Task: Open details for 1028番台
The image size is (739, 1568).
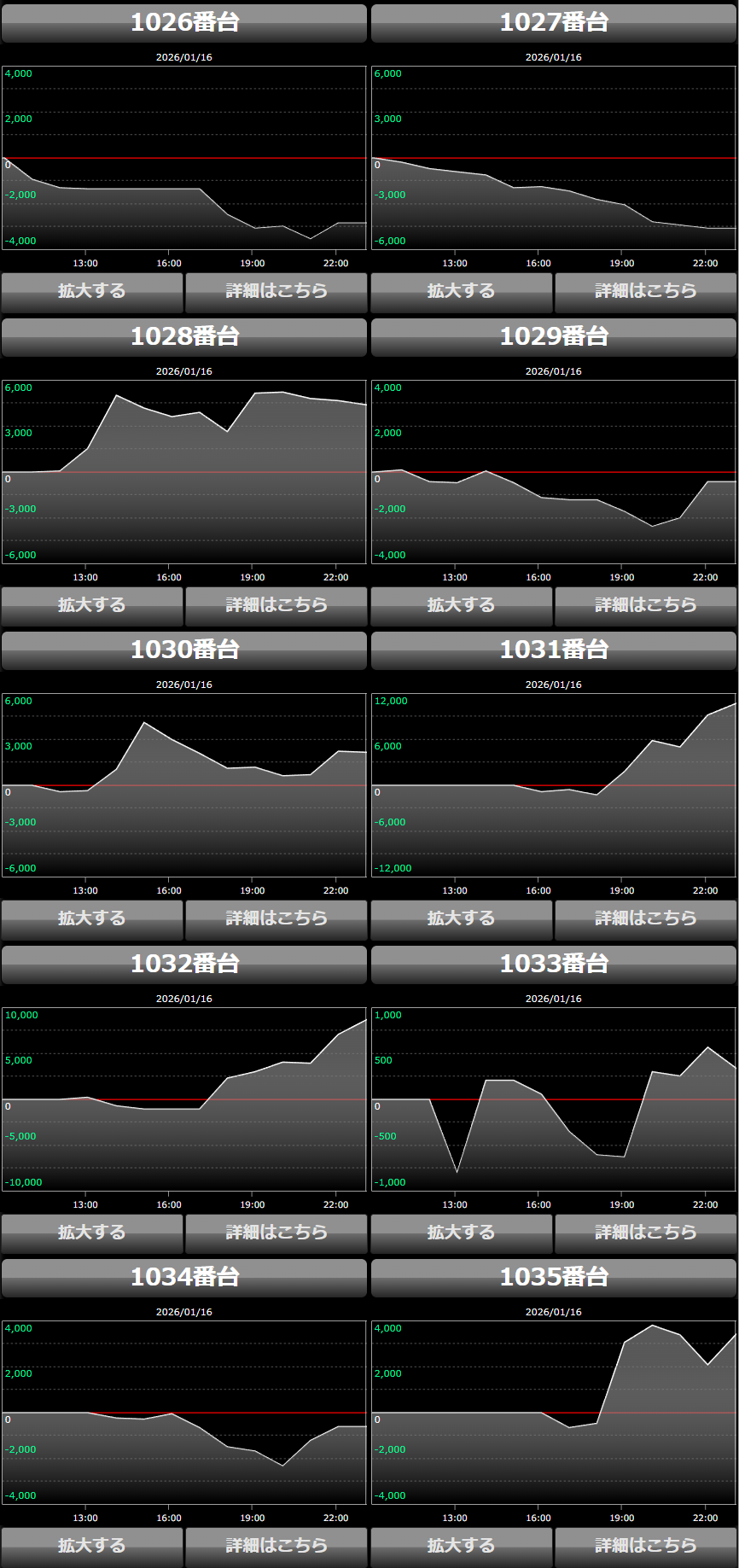Action: tap(276, 606)
